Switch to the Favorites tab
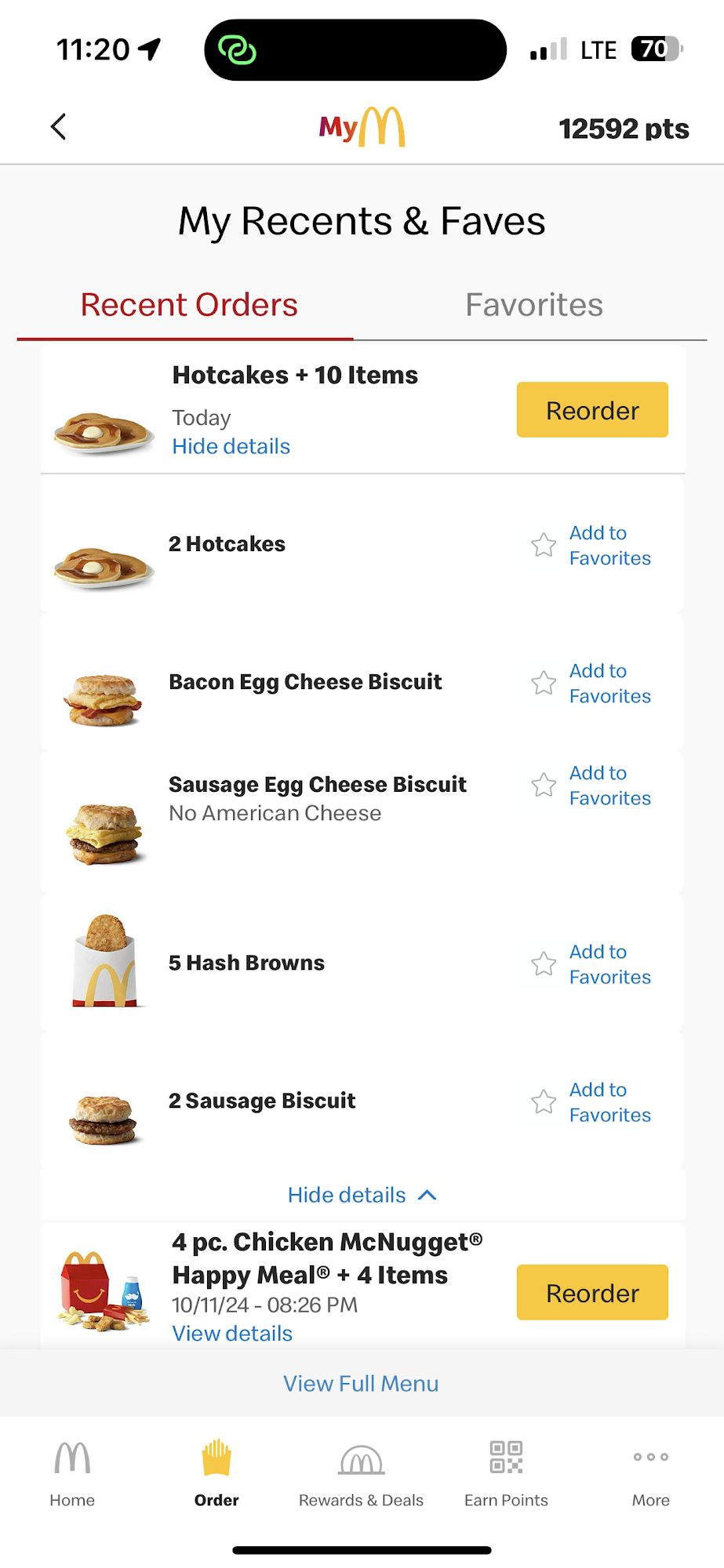 point(533,305)
